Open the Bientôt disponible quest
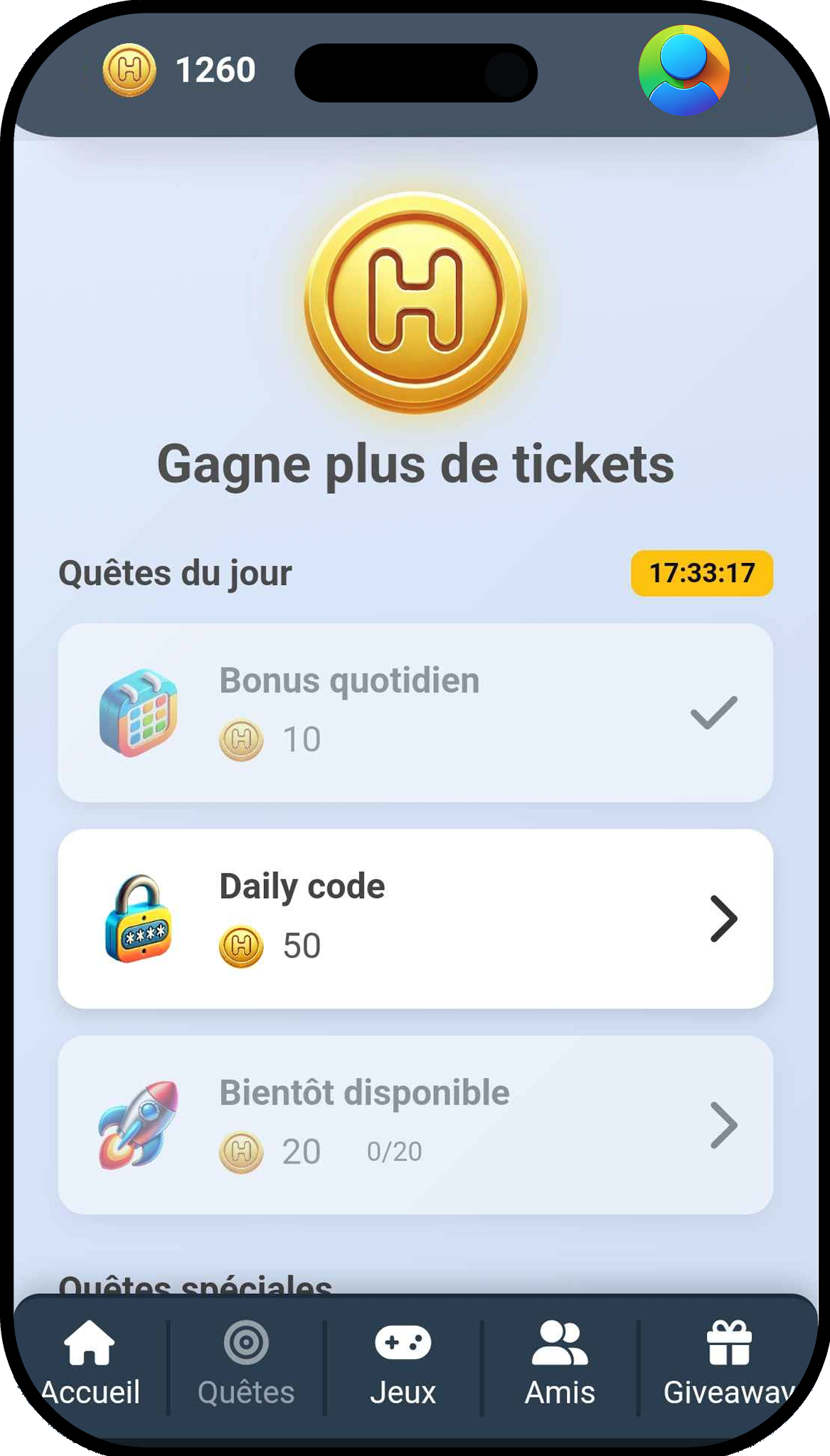Viewport: 830px width, 1456px height. point(415,1124)
